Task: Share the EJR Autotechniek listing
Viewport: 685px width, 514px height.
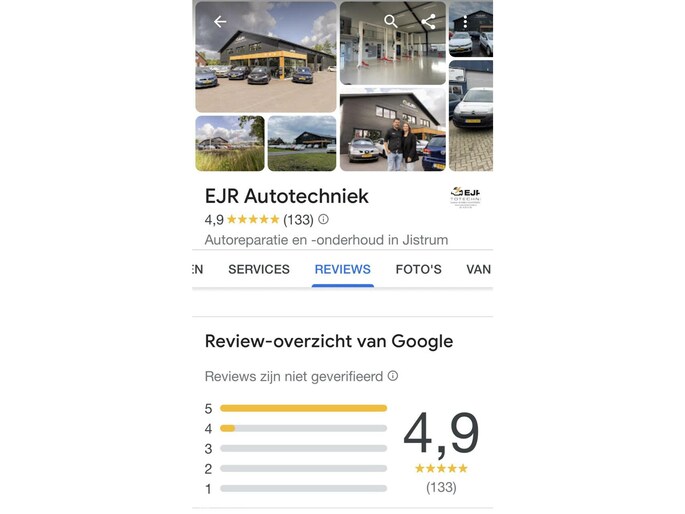Action: (428, 21)
